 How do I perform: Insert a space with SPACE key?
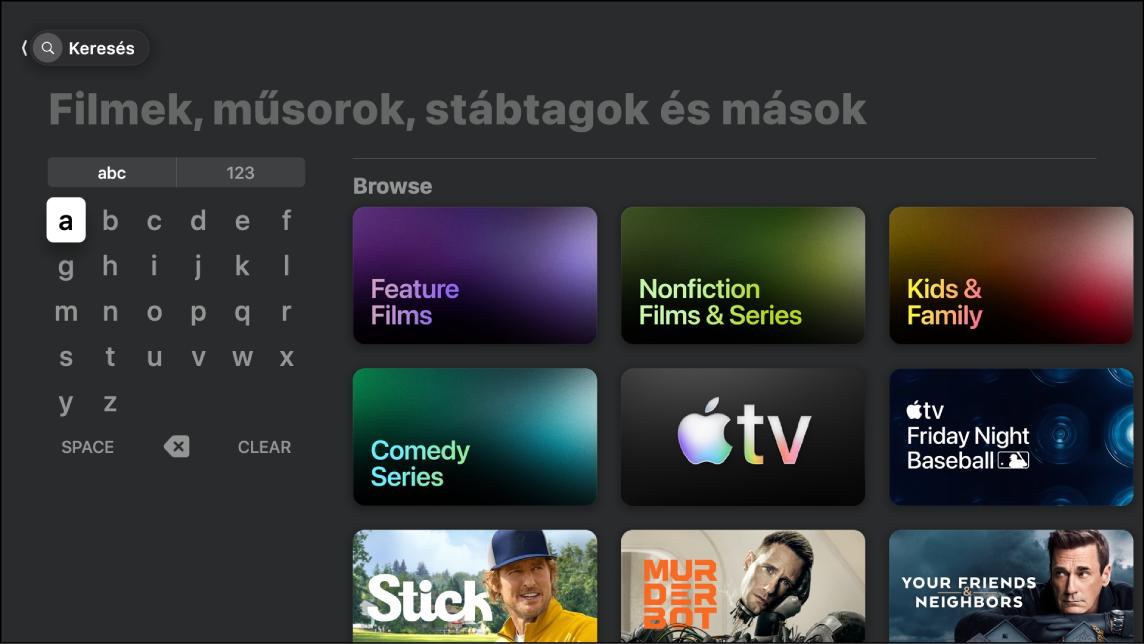(x=88, y=447)
